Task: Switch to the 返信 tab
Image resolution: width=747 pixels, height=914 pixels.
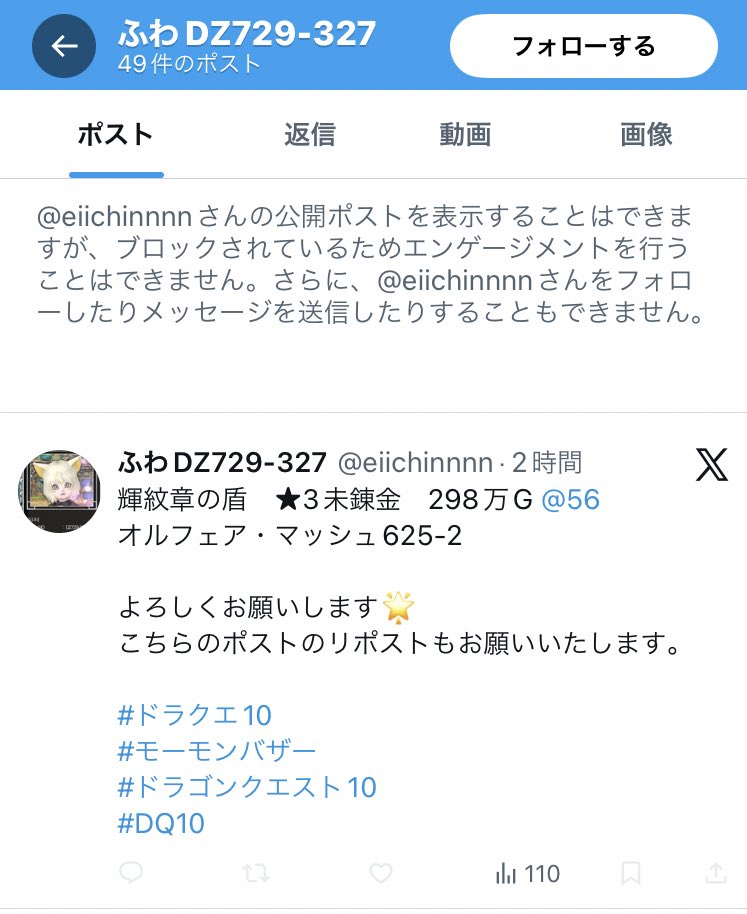Action: coord(309,134)
